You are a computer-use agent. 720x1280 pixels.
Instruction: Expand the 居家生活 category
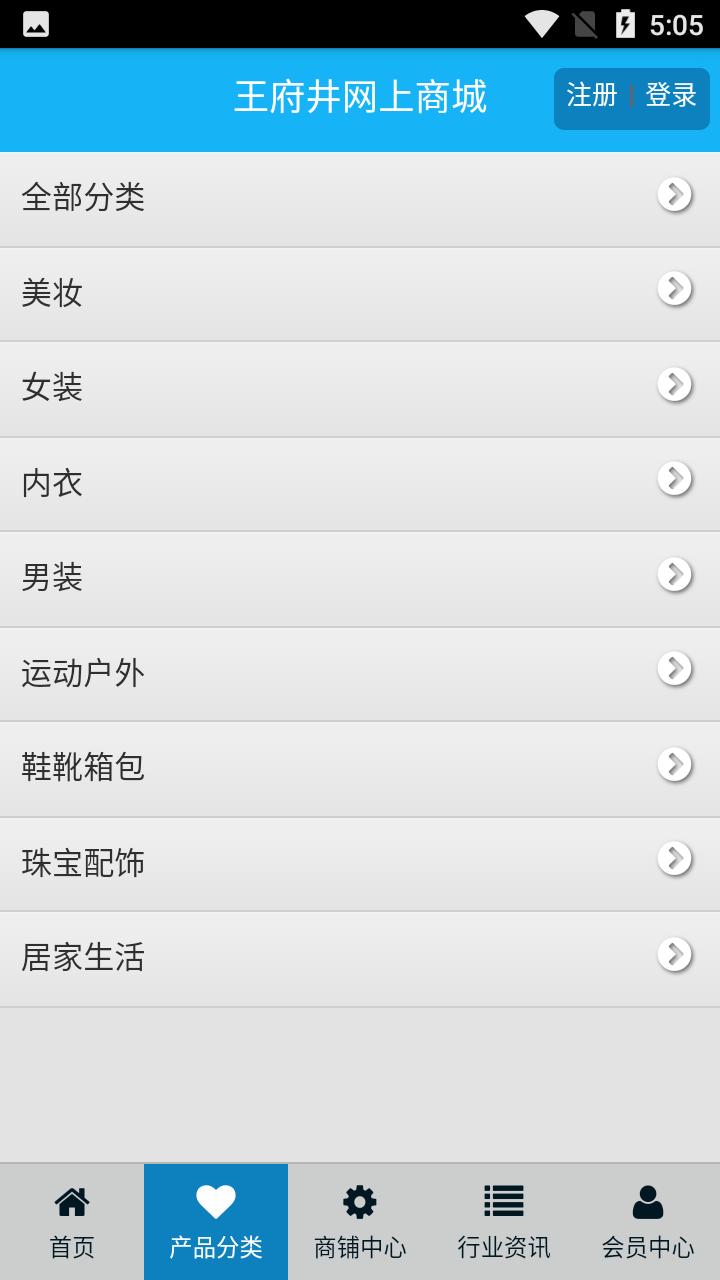tap(675, 953)
